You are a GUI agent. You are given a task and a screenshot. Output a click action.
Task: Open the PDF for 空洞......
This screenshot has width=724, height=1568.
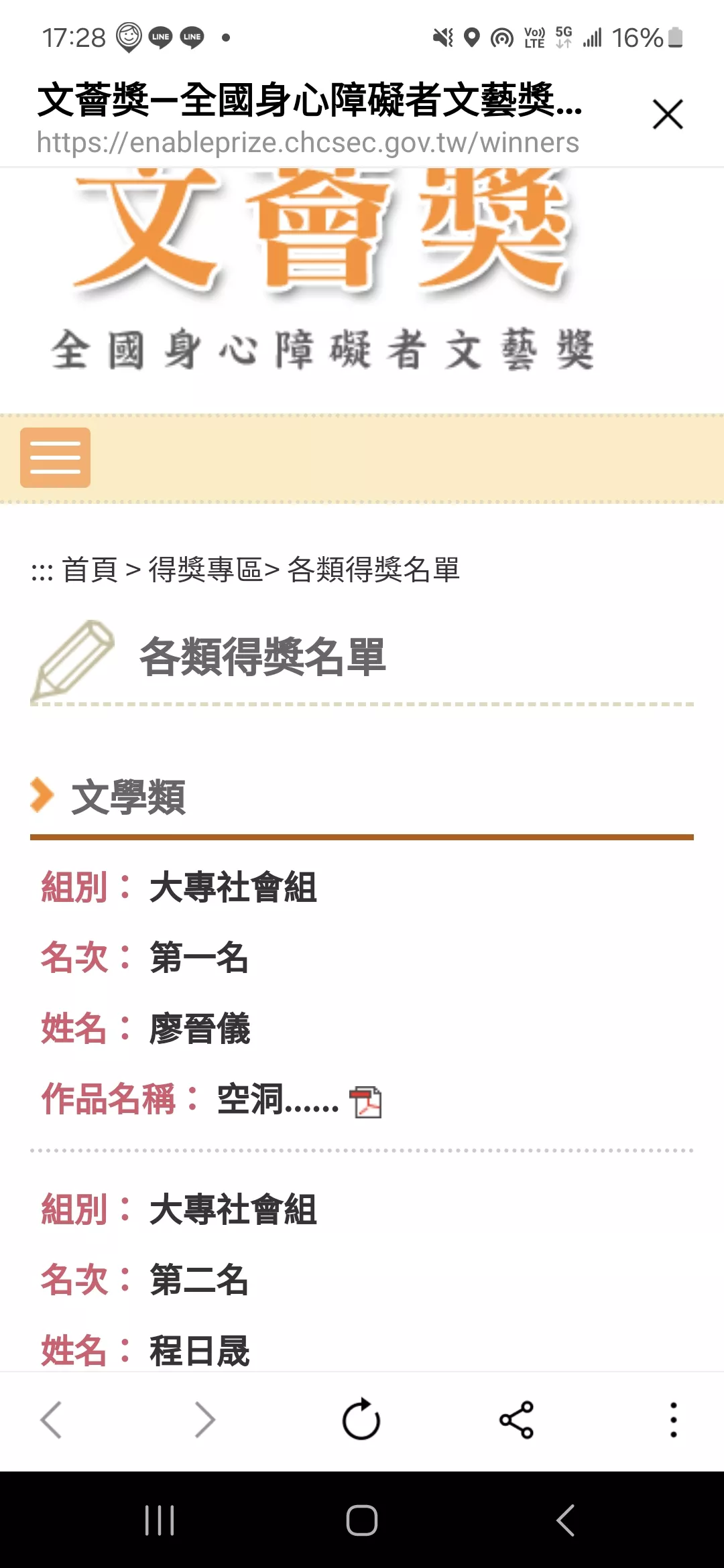(x=366, y=1102)
